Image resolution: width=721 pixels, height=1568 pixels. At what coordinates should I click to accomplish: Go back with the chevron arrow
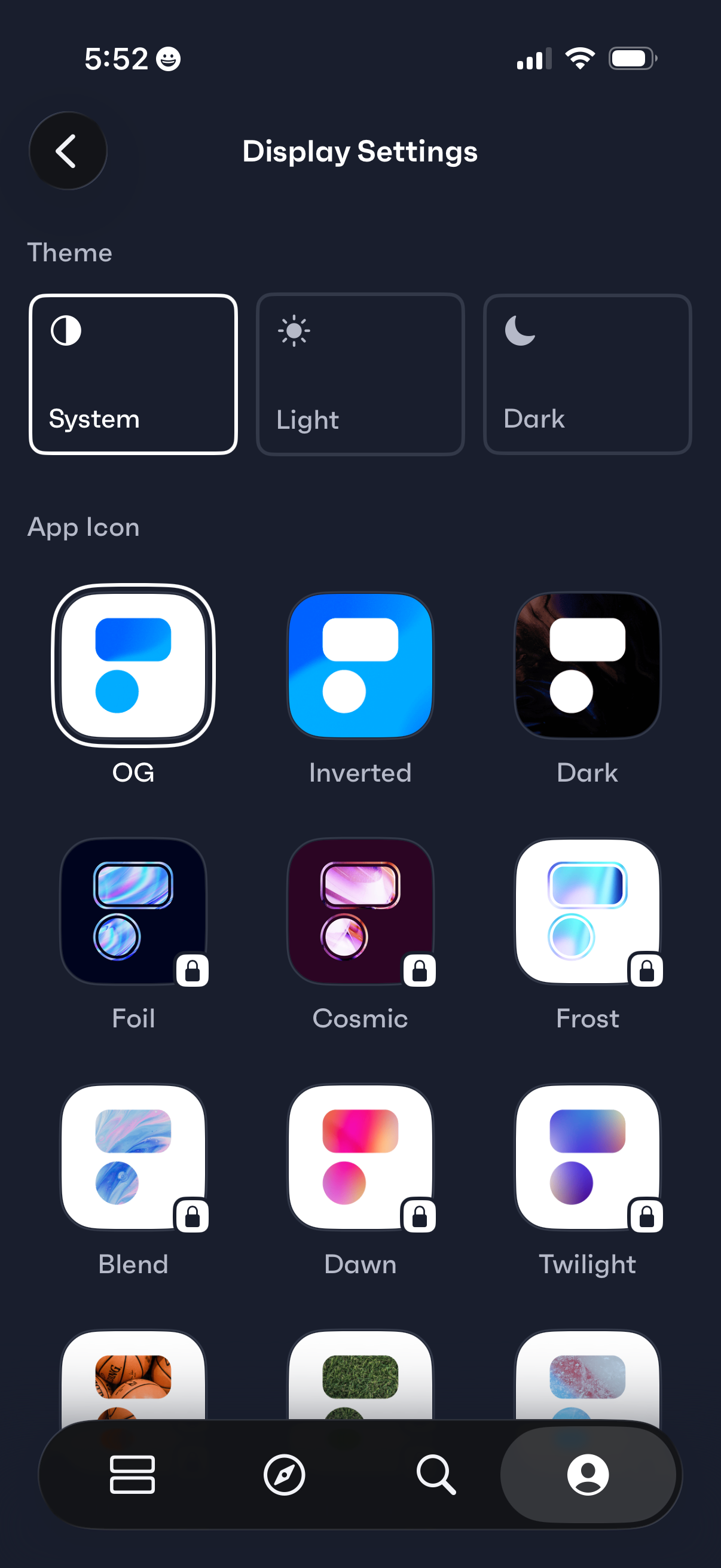(x=68, y=150)
